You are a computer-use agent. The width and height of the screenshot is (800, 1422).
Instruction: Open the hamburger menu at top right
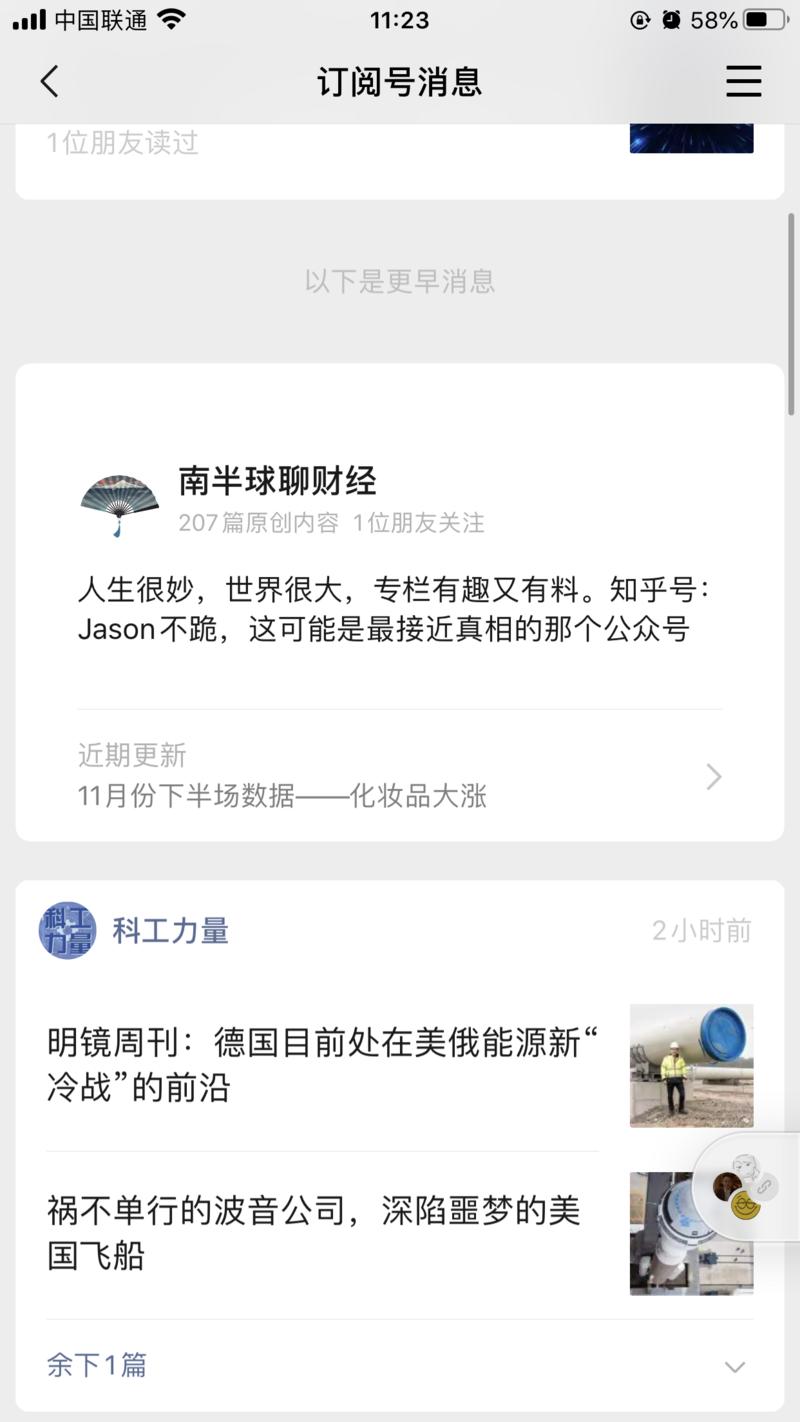click(x=743, y=82)
